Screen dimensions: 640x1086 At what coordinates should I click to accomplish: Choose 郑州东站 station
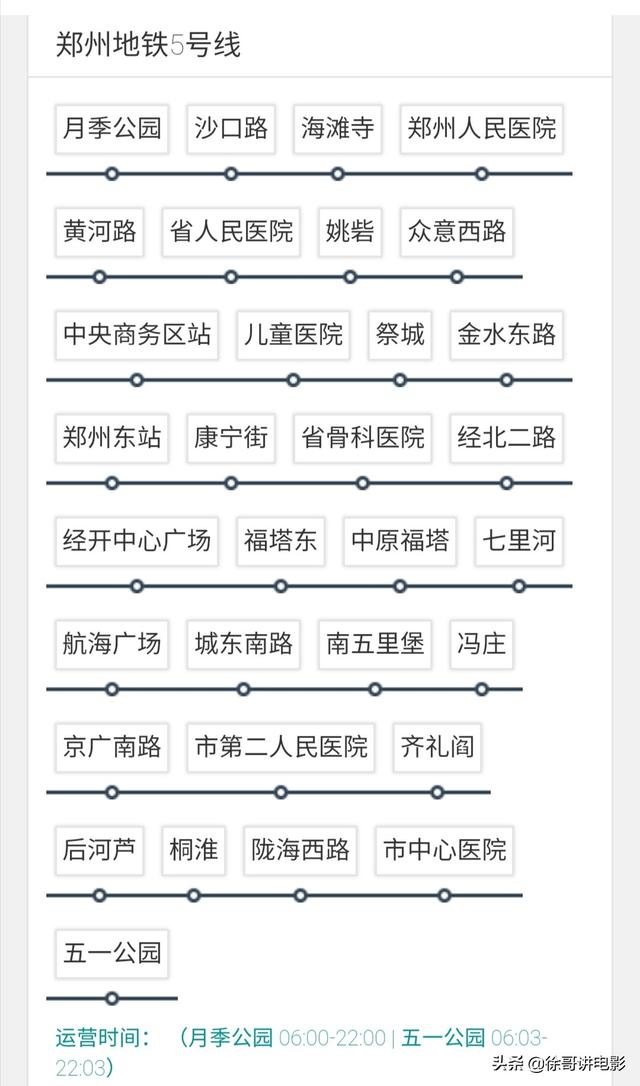pyautogui.click(x=112, y=438)
